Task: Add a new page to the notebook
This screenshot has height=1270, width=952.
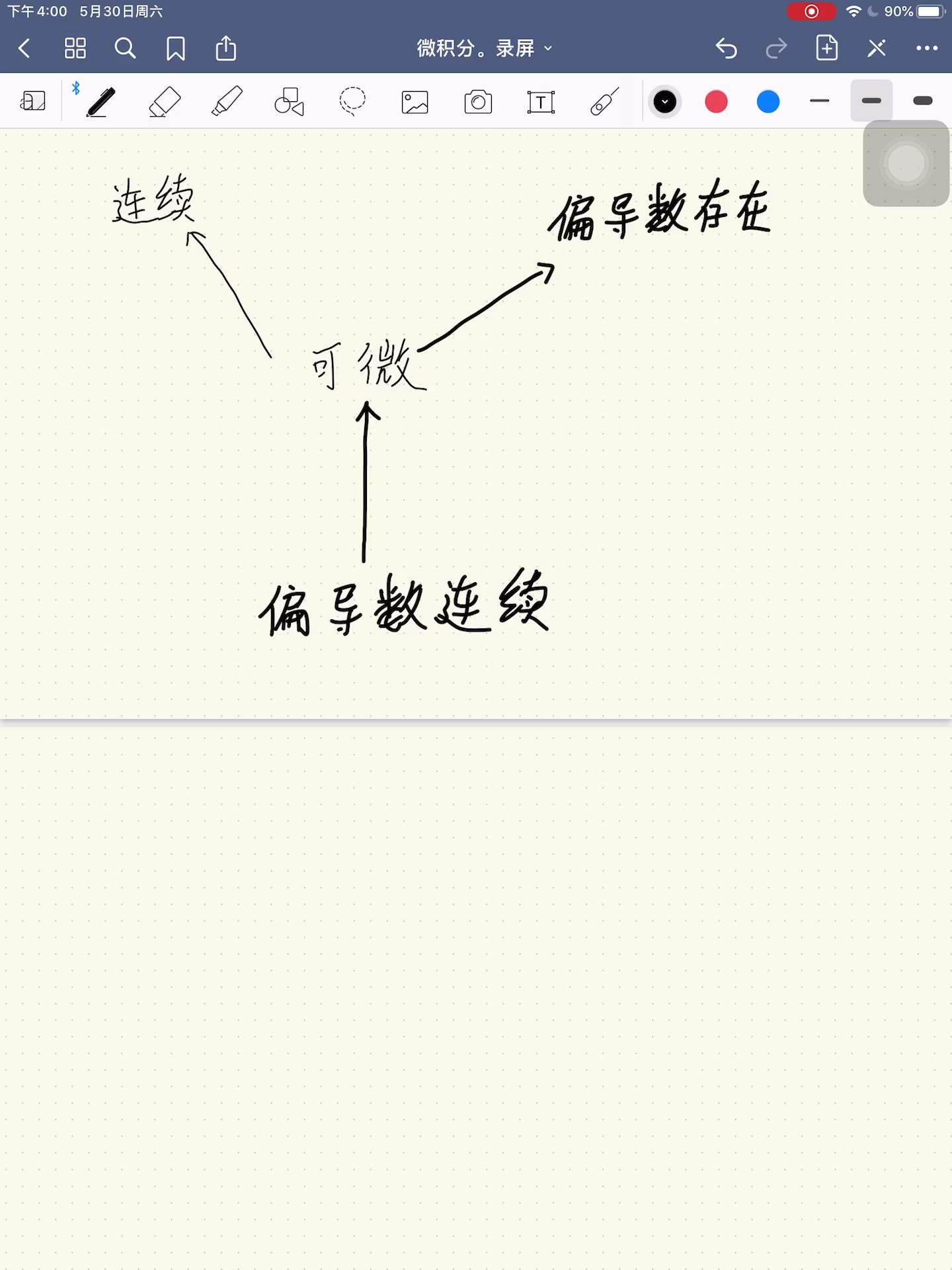Action: click(x=826, y=48)
